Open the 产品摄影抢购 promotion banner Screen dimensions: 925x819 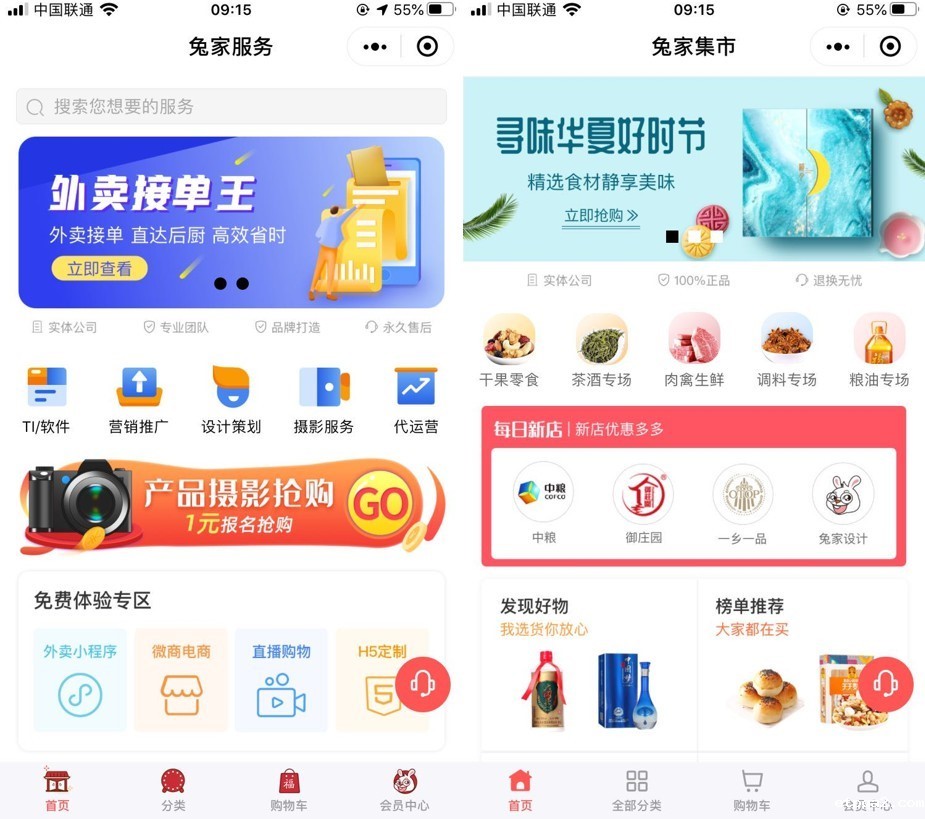[231, 506]
